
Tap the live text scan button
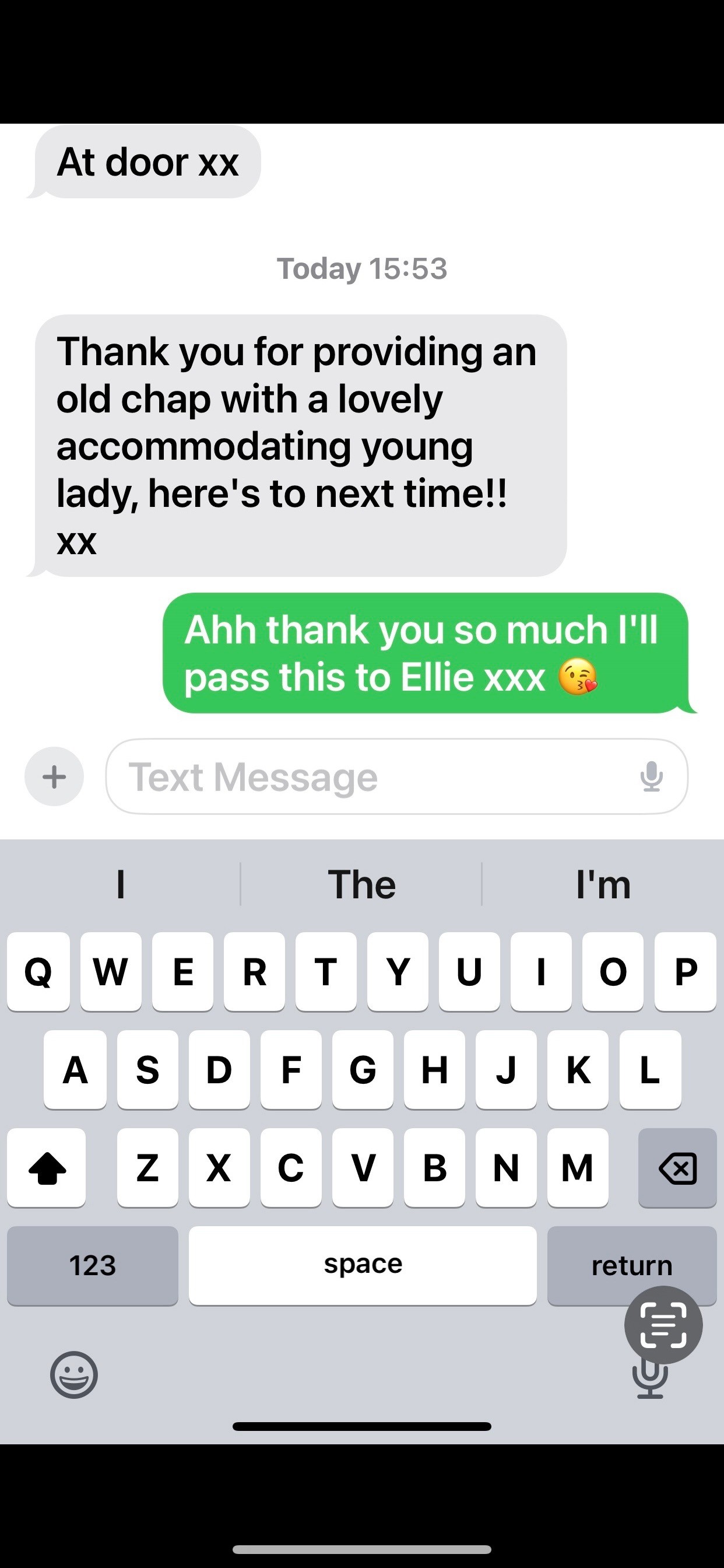pos(663,1325)
